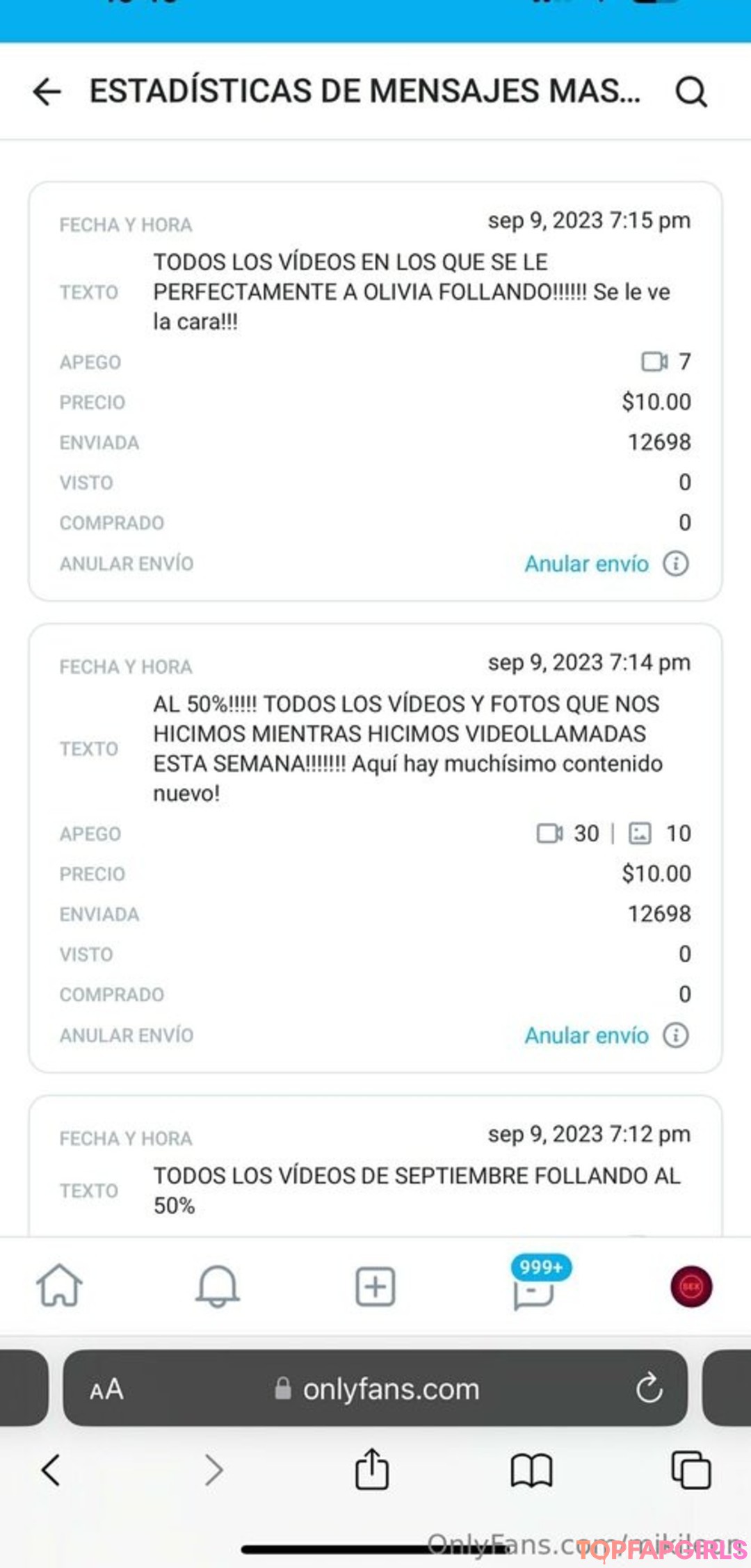This screenshot has width=751, height=1568.
Task: Create a new post with the plus icon
Action: pos(375,1286)
